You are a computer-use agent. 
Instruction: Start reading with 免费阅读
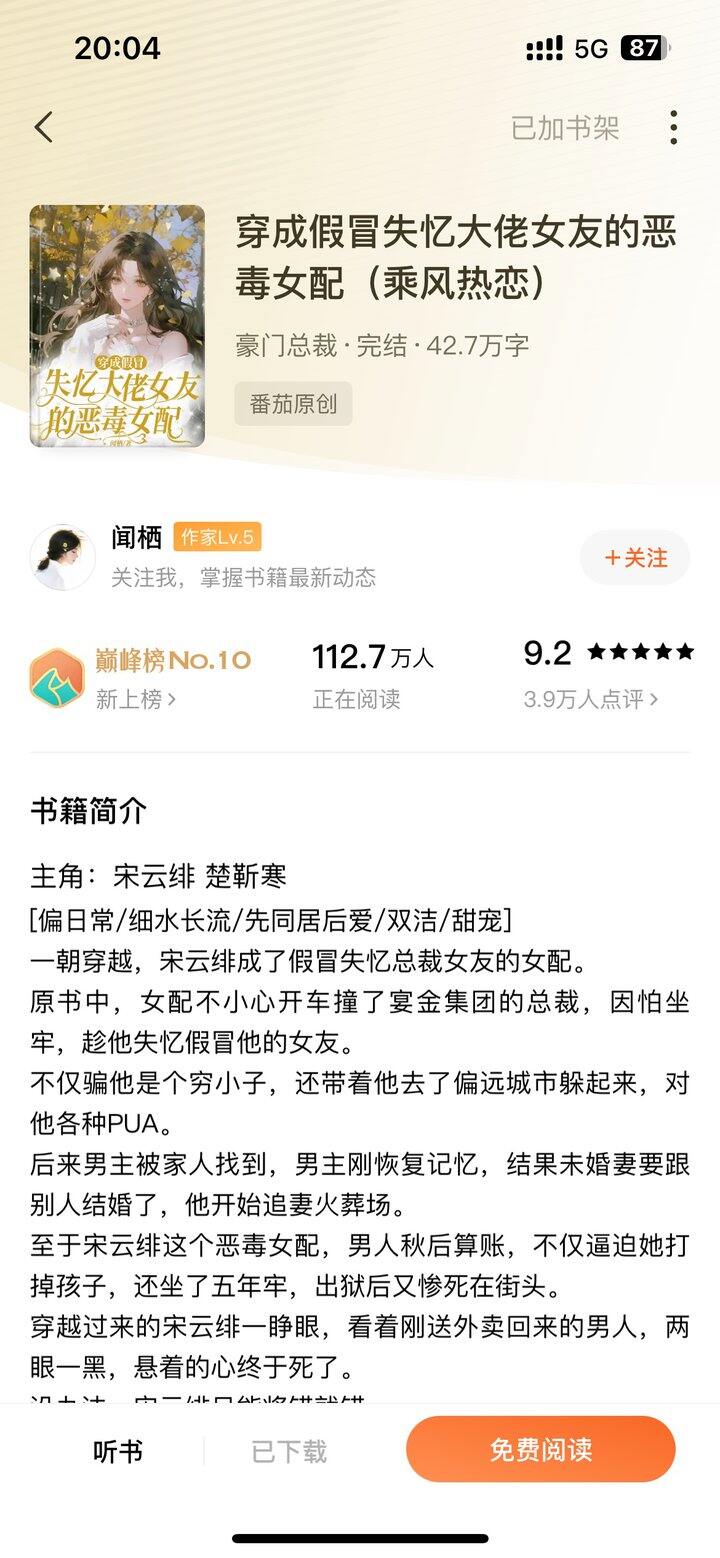[x=541, y=1449]
